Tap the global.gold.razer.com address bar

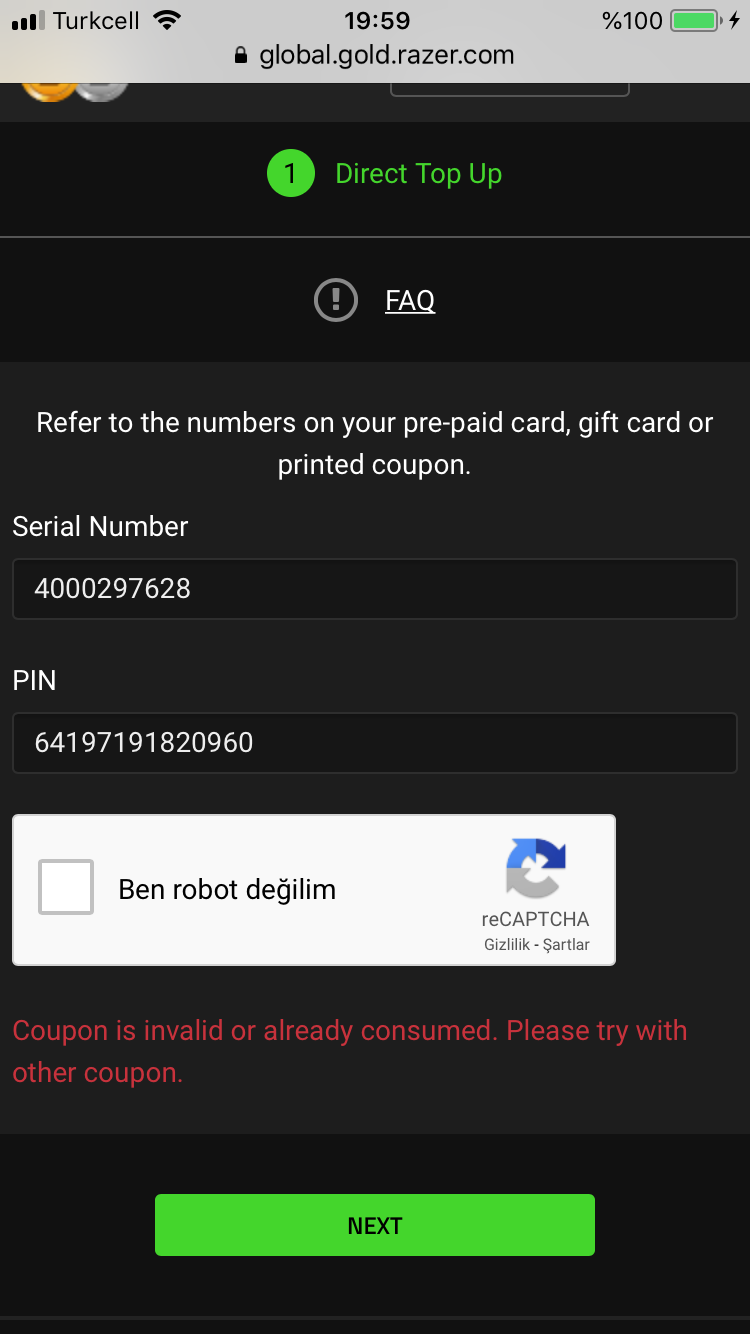click(x=375, y=55)
